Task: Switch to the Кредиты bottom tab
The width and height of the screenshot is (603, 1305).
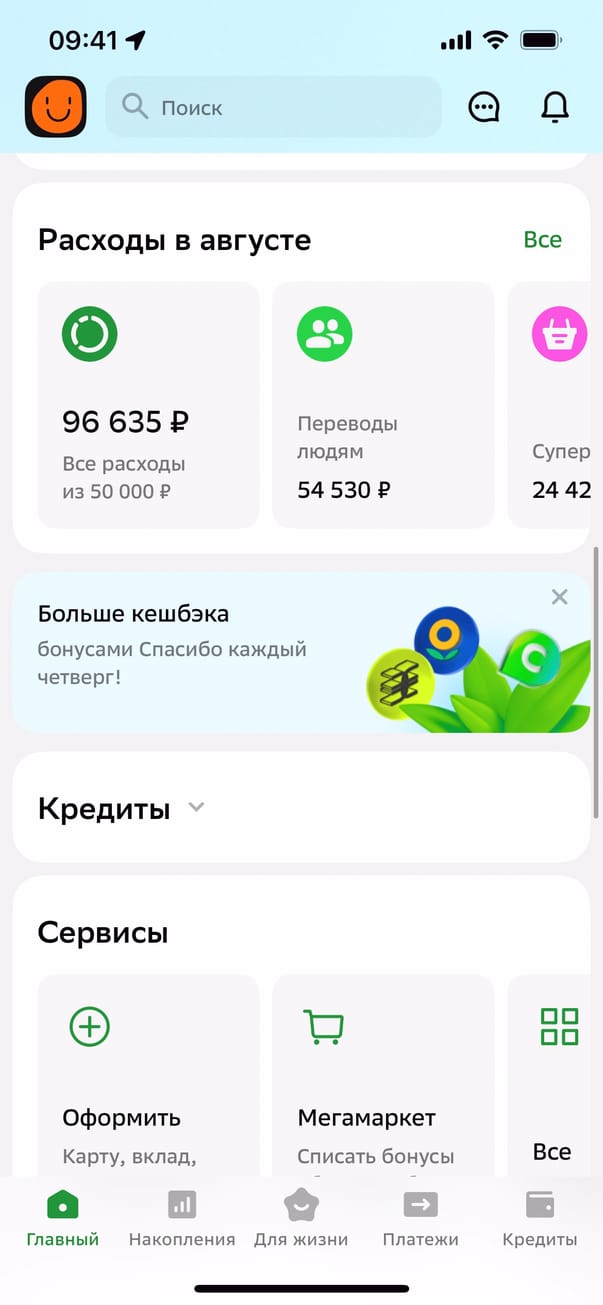Action: [x=540, y=1220]
